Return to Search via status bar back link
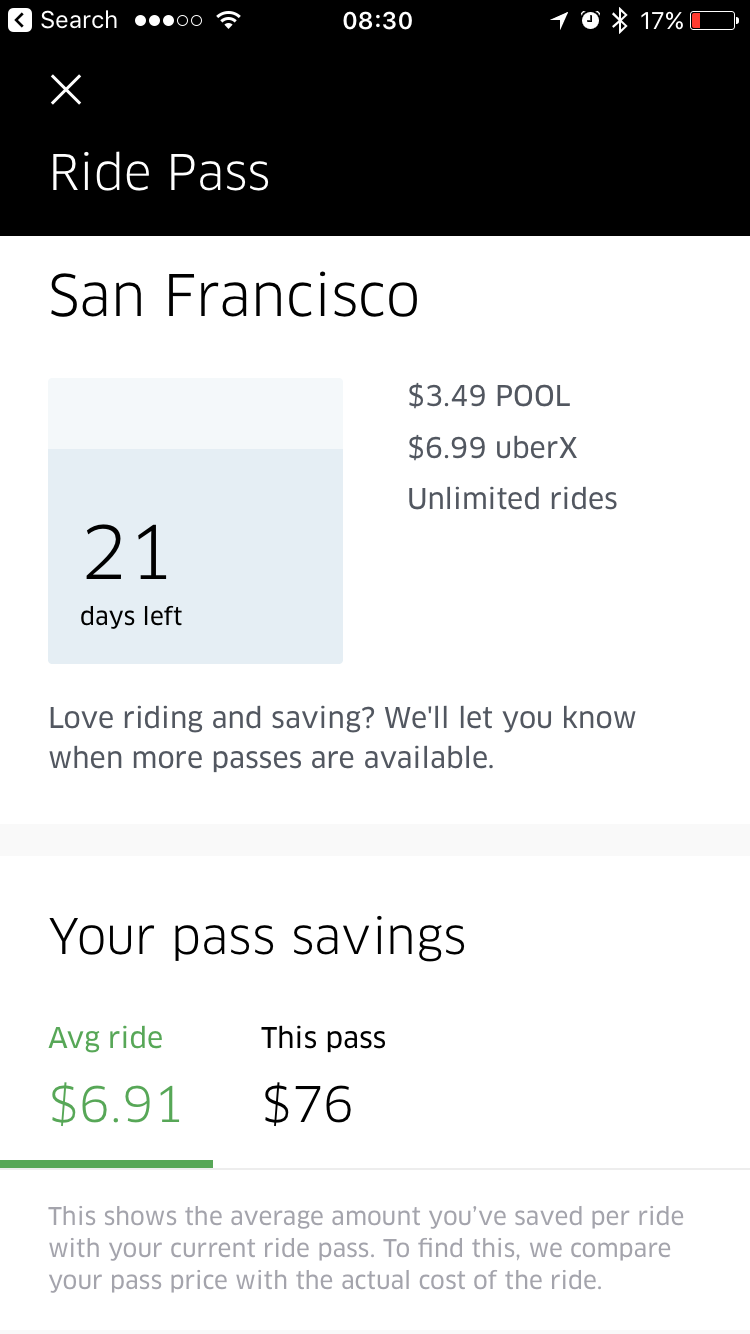This screenshot has height=1334, width=750. [x=62, y=20]
